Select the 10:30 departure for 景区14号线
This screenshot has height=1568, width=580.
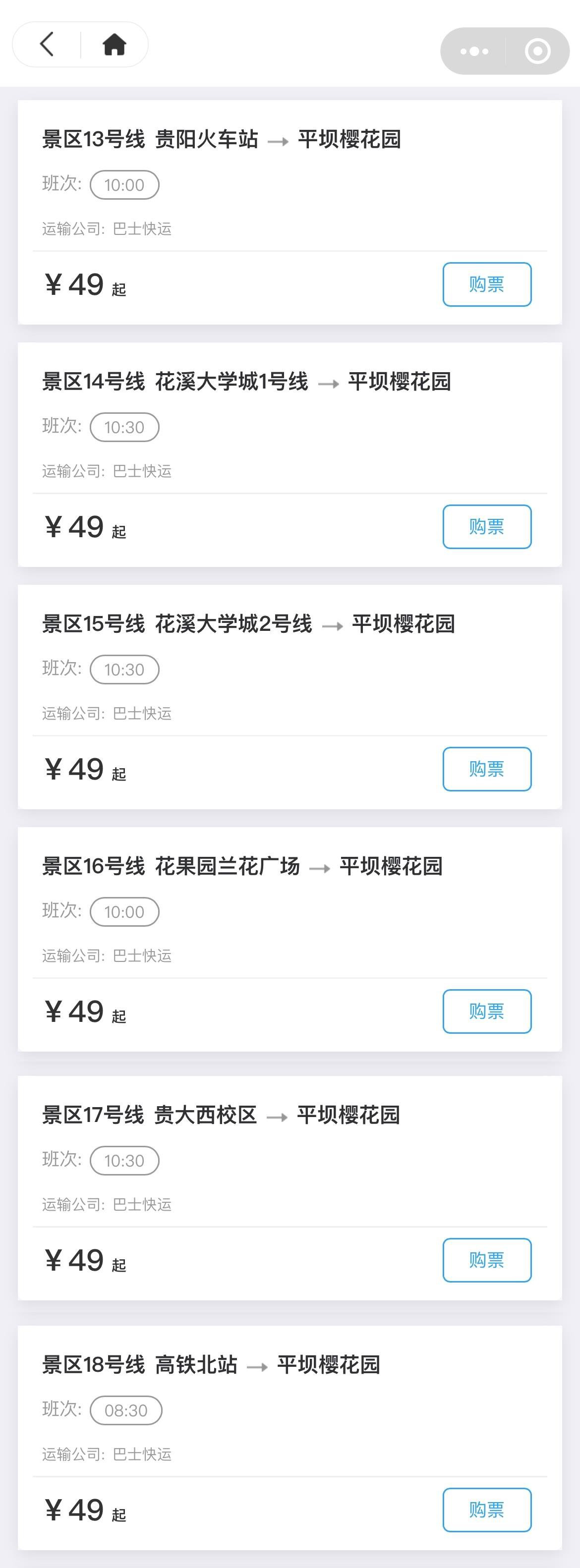point(124,427)
